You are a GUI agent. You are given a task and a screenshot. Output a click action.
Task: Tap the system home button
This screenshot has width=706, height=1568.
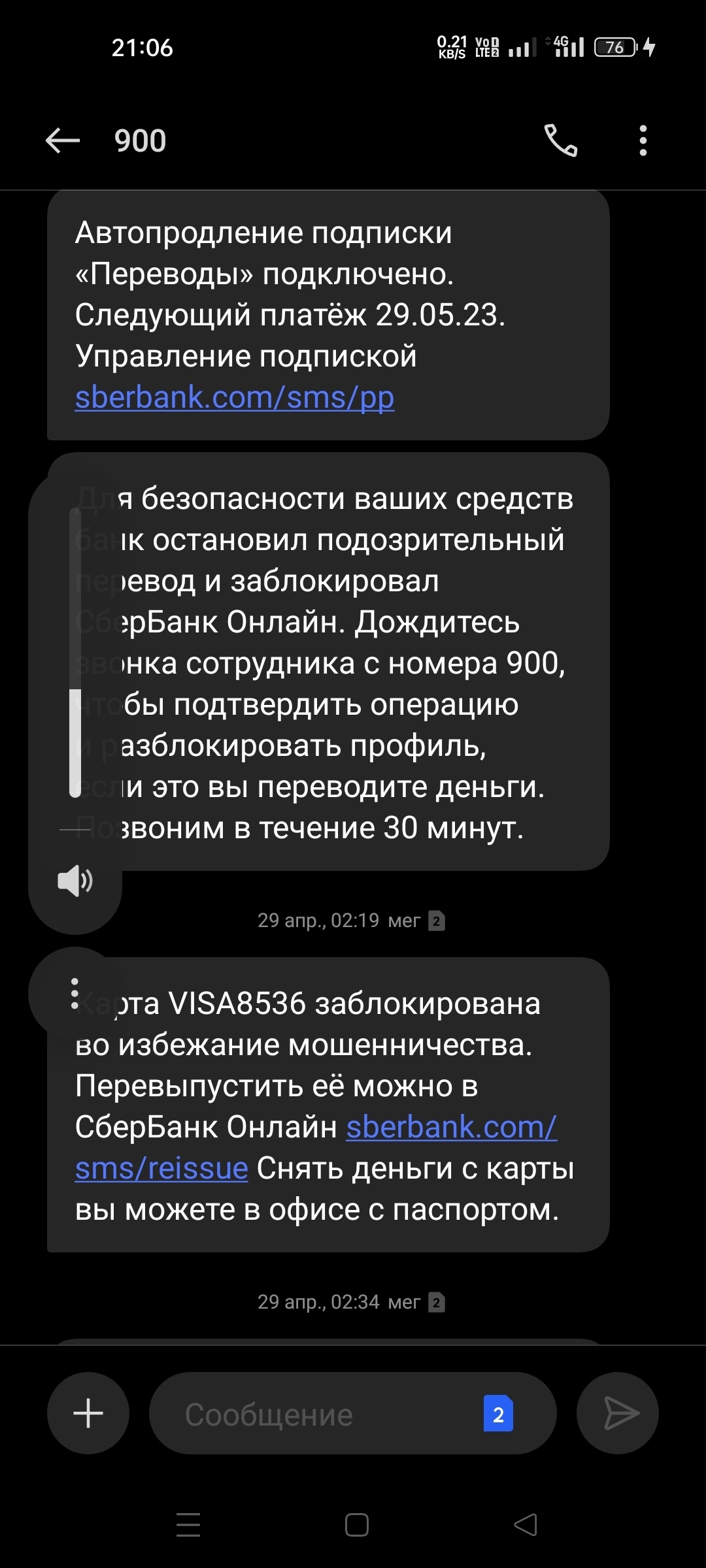[356, 1525]
